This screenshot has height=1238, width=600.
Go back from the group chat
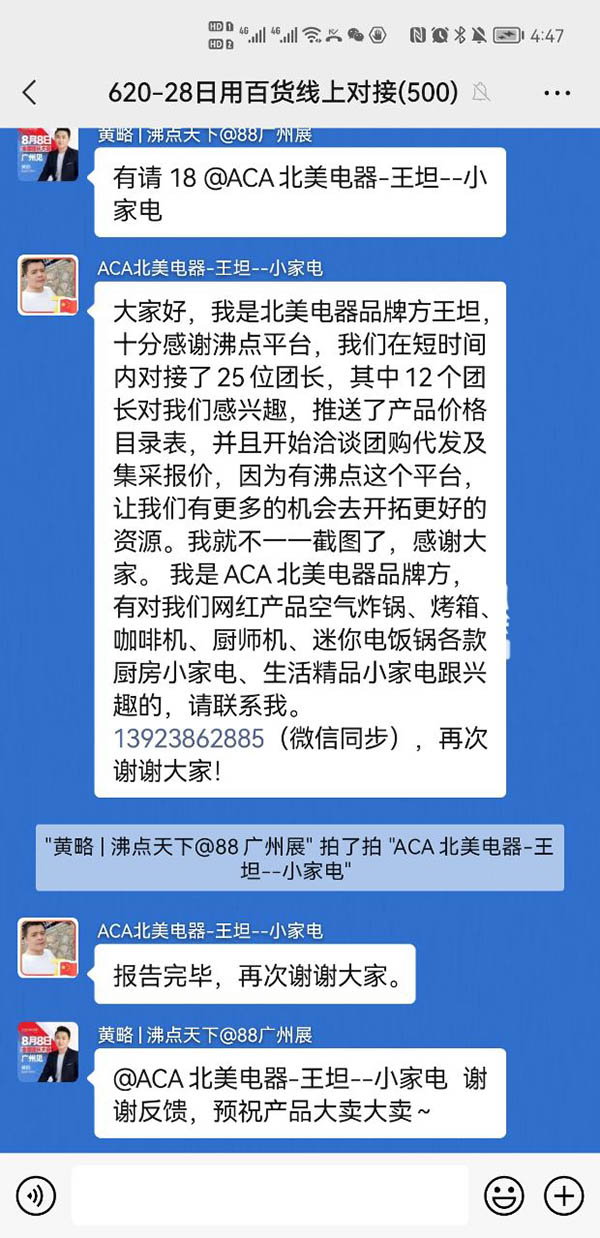coord(29,93)
